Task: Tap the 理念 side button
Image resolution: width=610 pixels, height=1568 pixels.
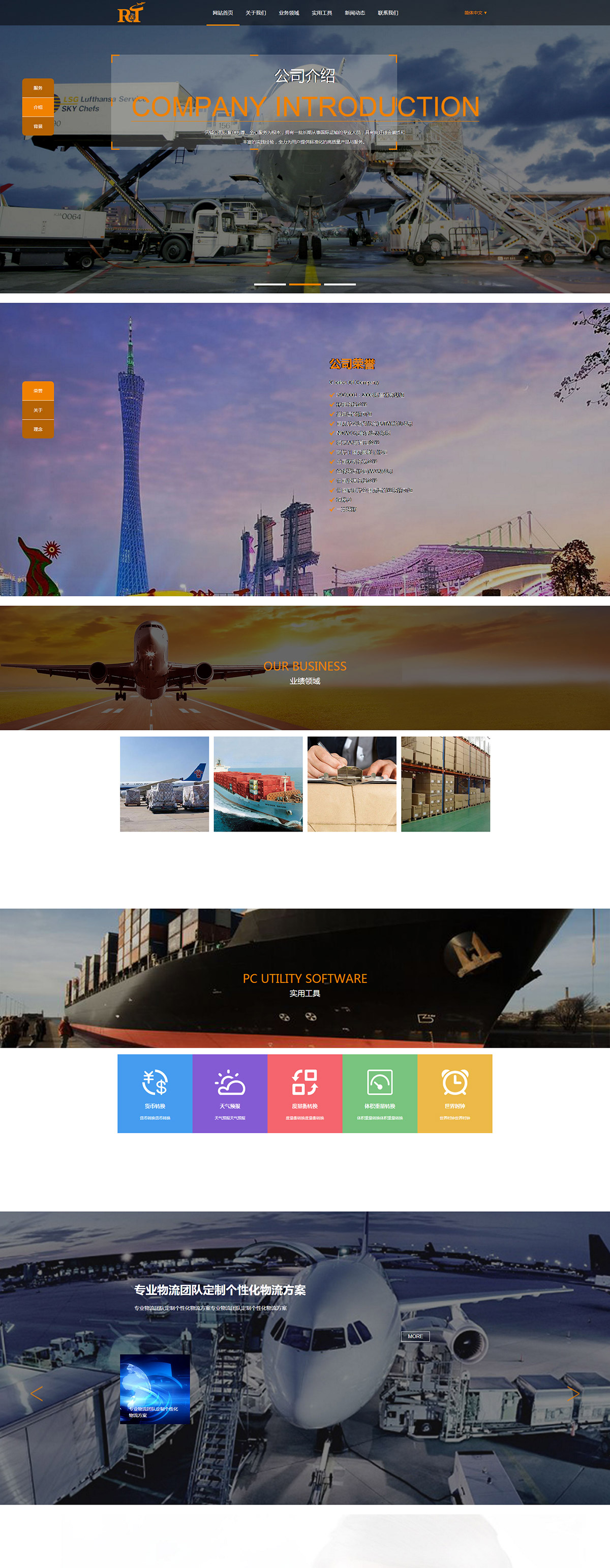Action: (x=39, y=429)
